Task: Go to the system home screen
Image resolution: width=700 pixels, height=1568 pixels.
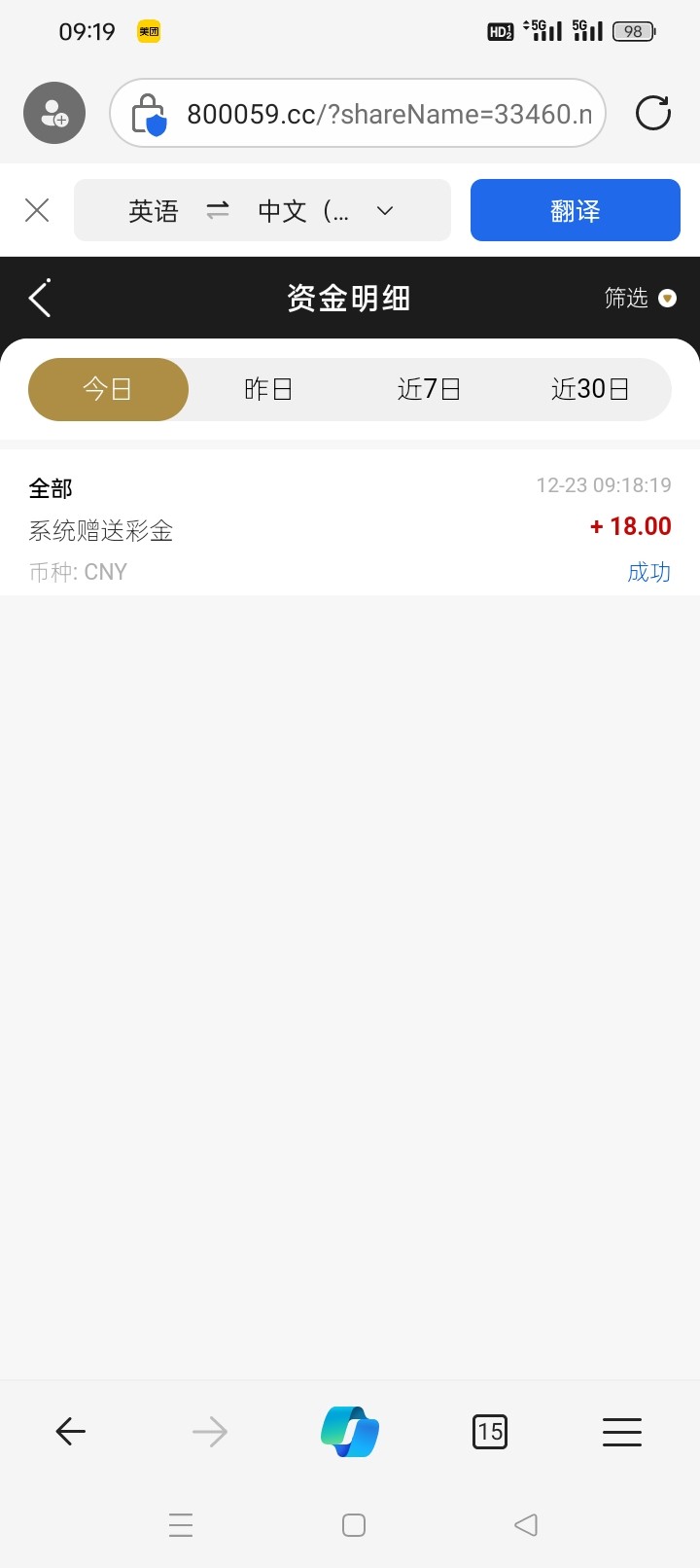Action: click(354, 1524)
